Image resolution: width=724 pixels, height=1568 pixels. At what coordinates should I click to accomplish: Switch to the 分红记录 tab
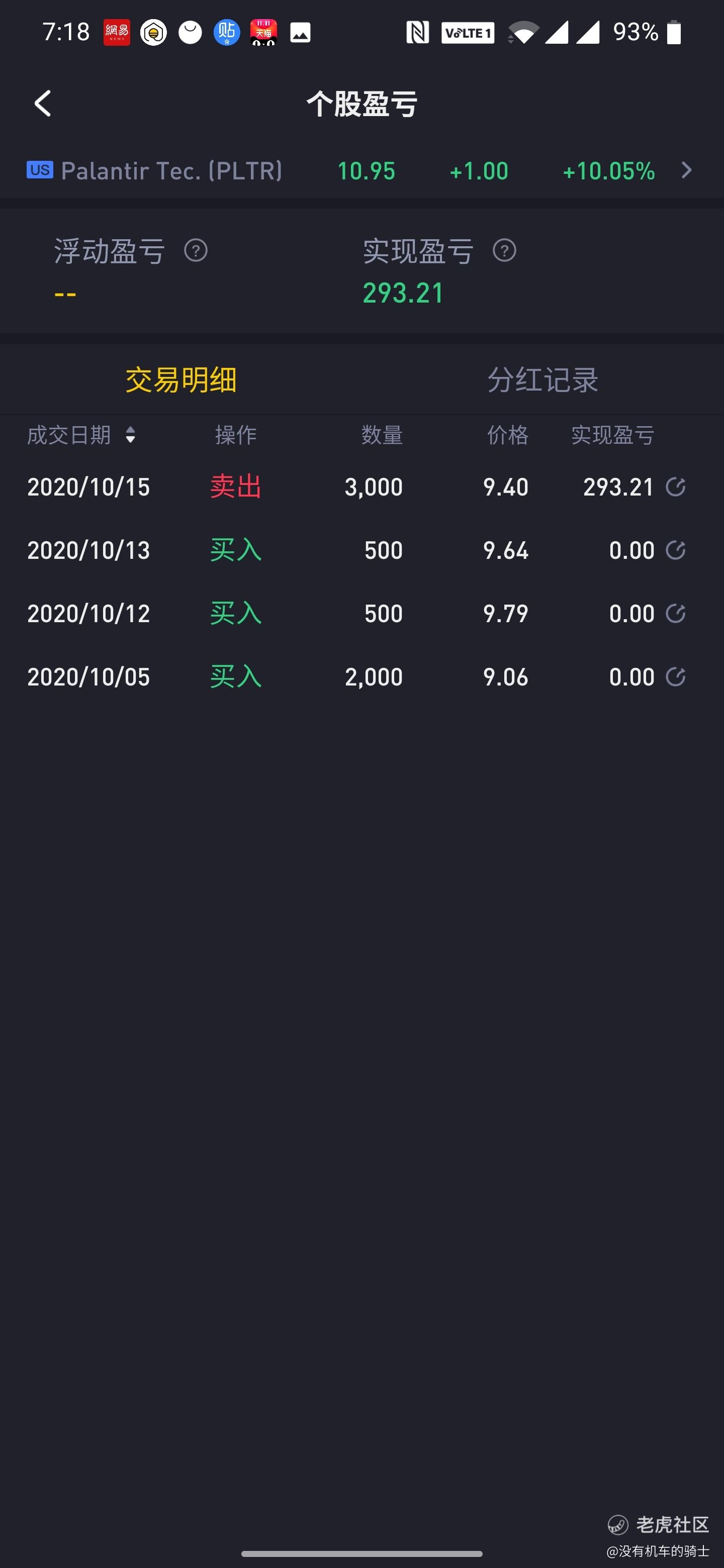[x=542, y=380]
